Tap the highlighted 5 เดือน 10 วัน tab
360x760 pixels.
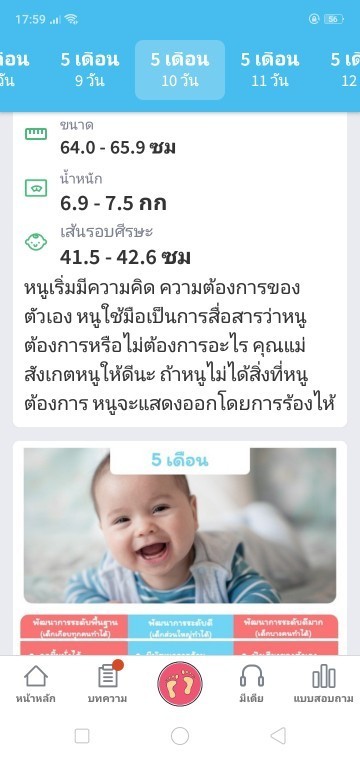coord(180,70)
